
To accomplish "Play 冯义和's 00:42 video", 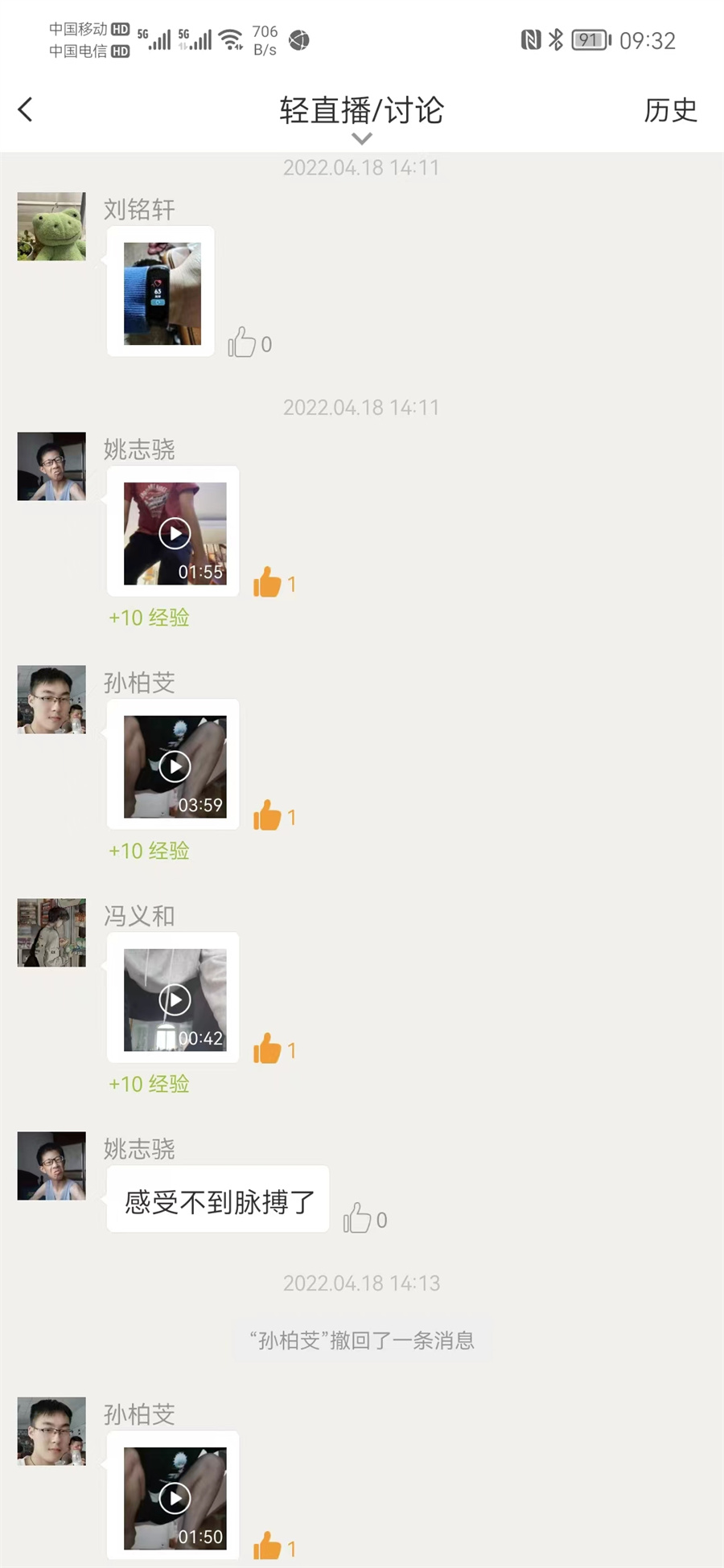I will pyautogui.click(x=175, y=999).
